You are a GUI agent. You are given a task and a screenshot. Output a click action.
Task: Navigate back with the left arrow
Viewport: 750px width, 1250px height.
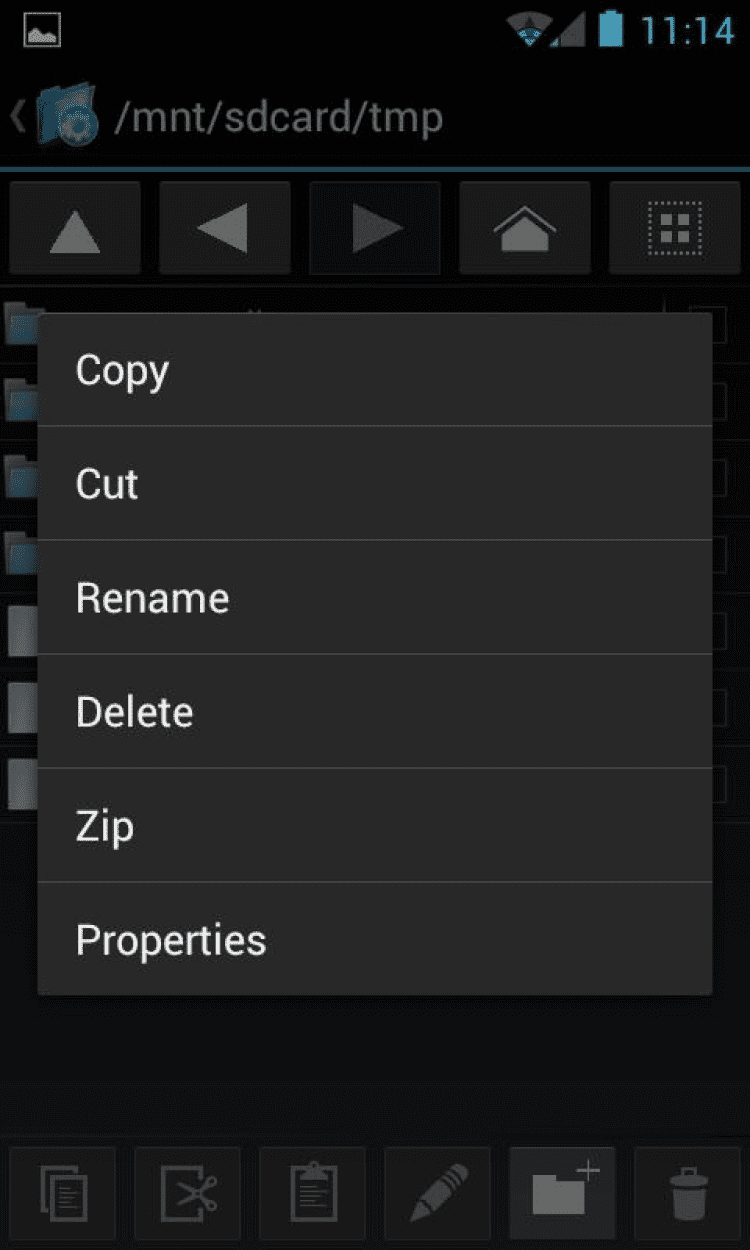(224, 228)
